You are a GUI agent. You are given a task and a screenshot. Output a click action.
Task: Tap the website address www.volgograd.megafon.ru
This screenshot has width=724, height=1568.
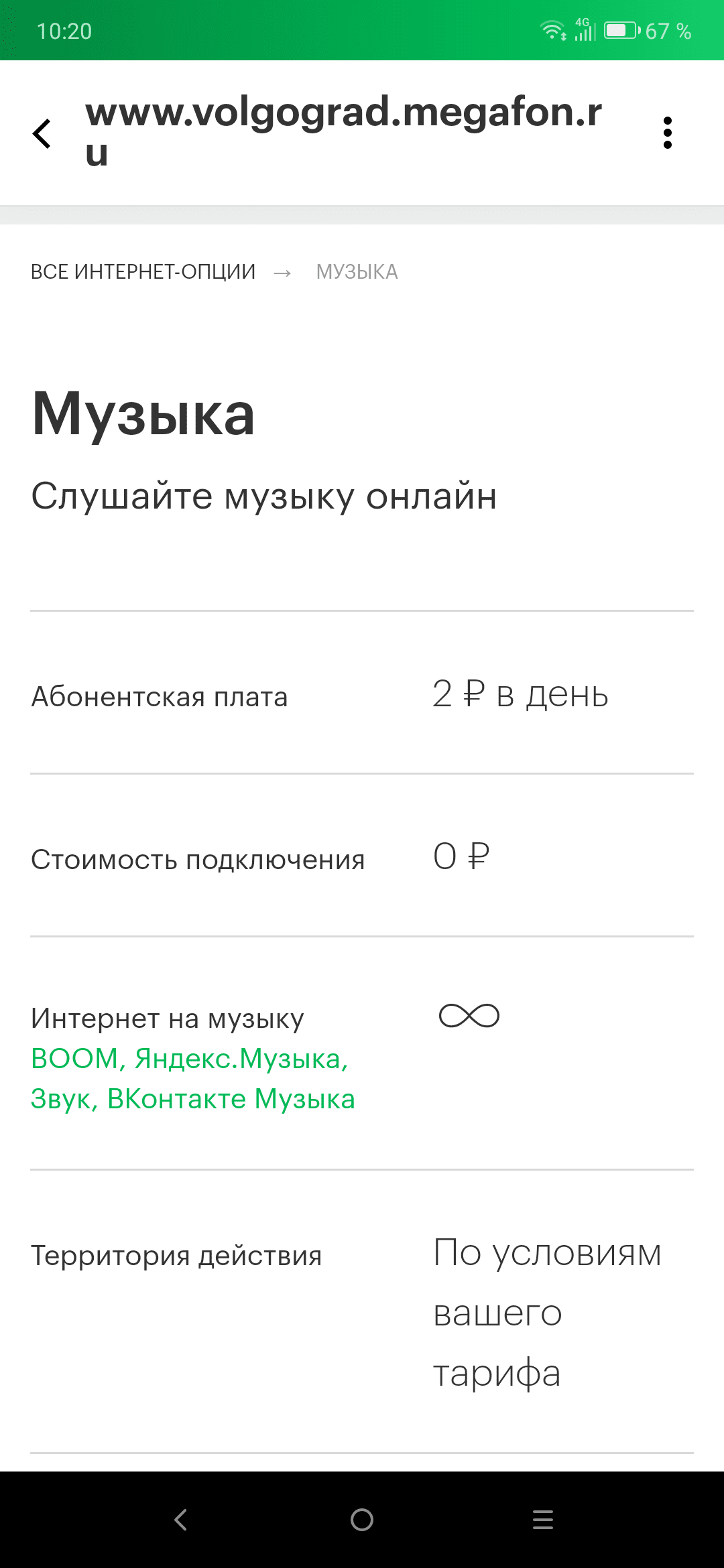point(344,131)
